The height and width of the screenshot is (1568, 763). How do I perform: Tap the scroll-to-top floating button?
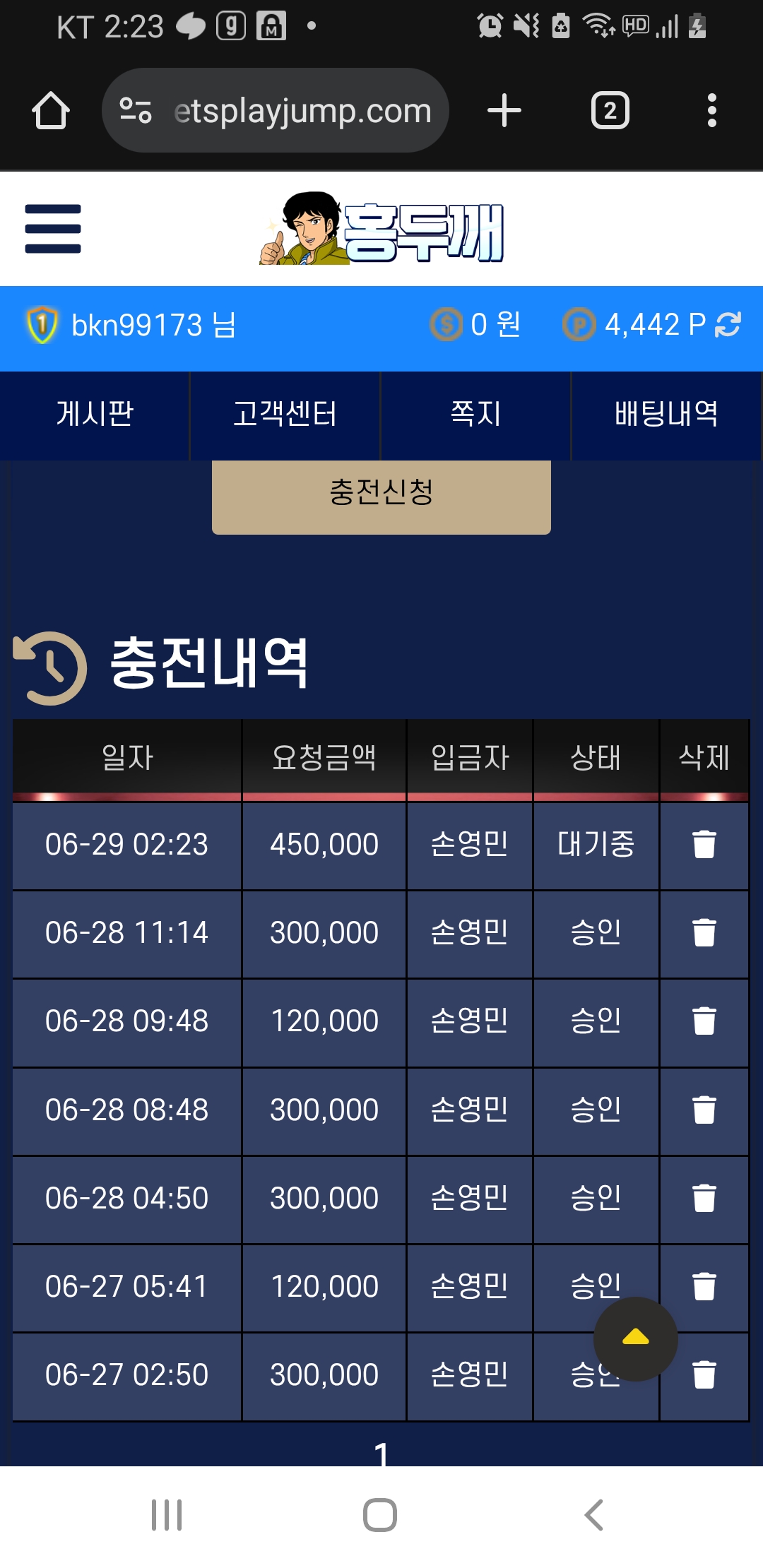click(x=635, y=1338)
